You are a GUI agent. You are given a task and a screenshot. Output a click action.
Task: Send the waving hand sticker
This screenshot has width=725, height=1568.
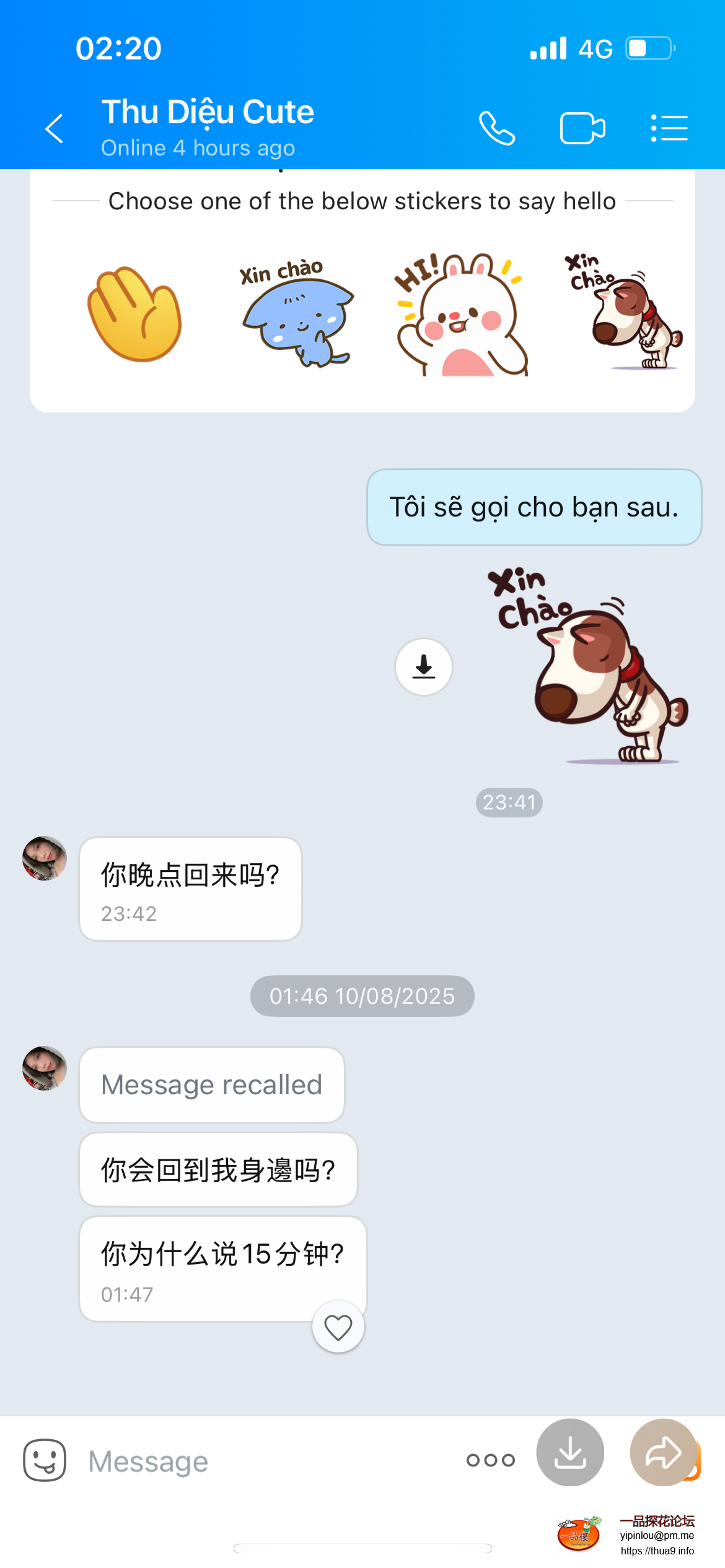[x=135, y=315]
